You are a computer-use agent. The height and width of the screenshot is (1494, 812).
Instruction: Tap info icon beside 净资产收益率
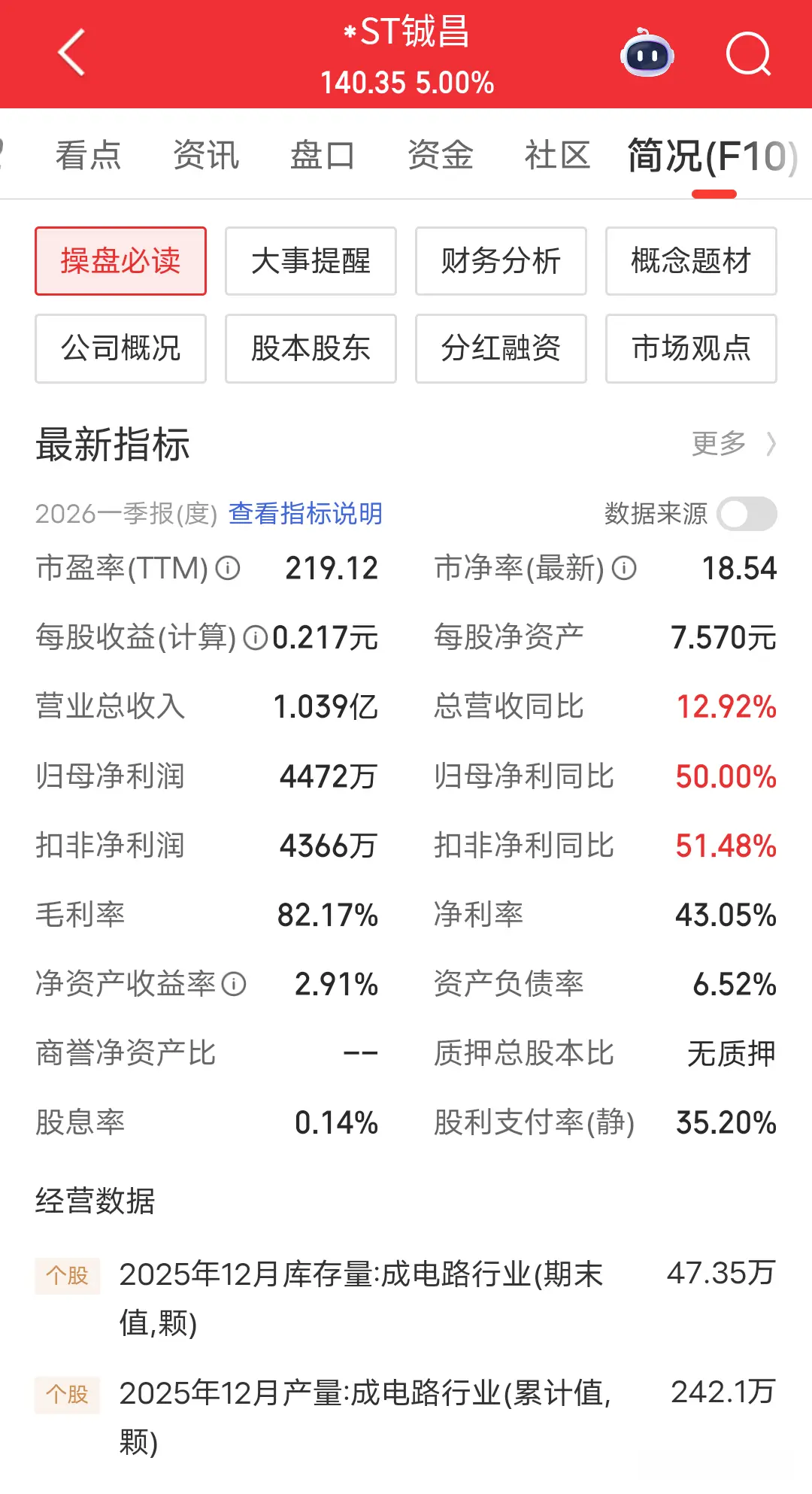coord(234,984)
